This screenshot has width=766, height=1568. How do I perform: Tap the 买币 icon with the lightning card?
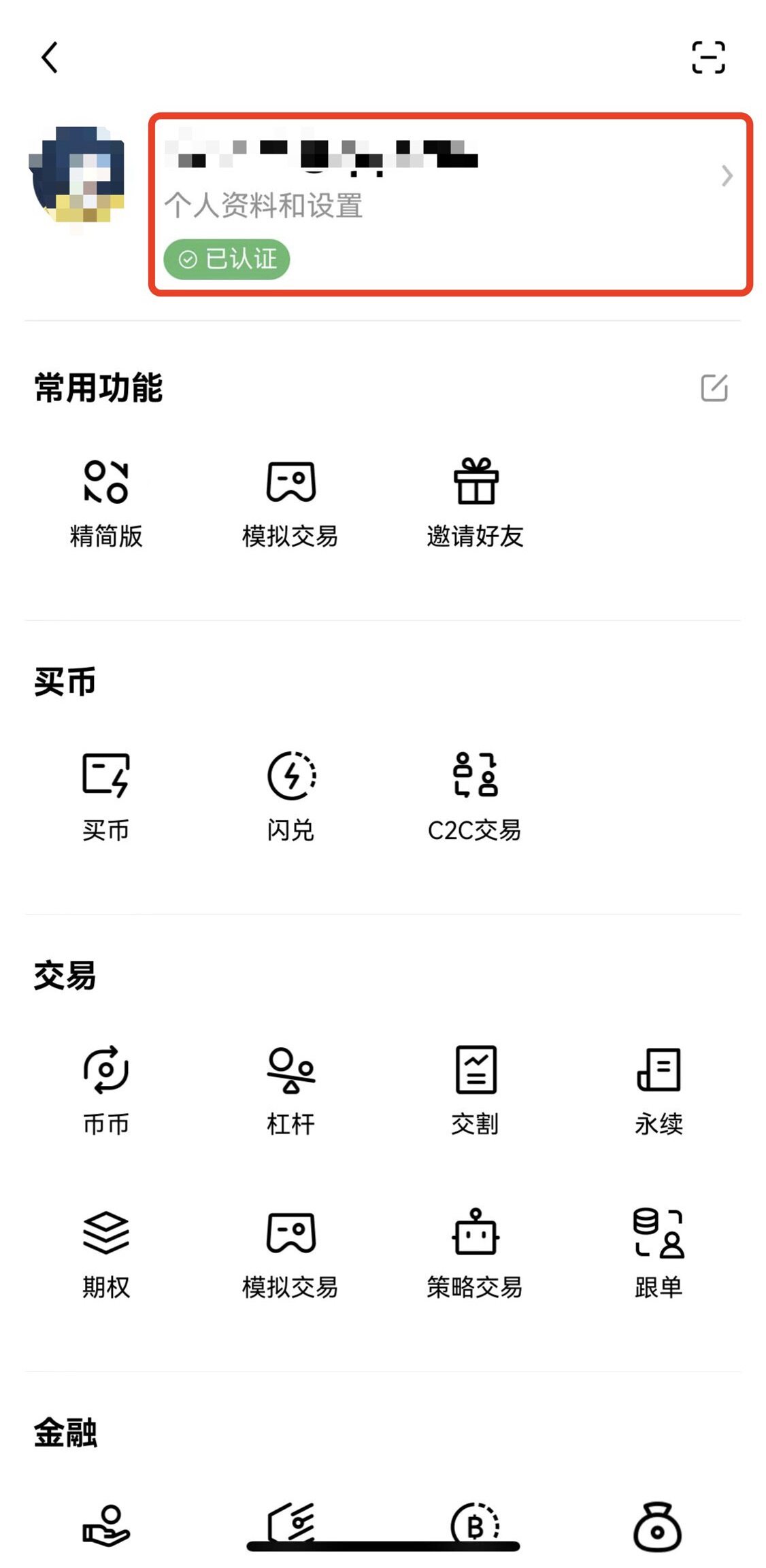[106, 796]
